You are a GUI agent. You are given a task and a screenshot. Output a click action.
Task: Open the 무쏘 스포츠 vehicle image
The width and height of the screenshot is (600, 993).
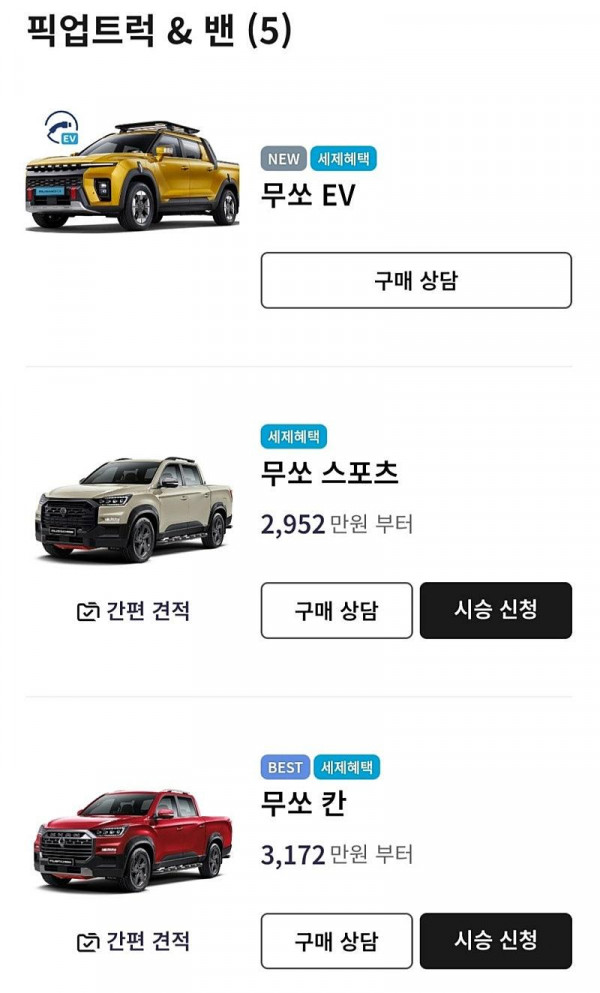(x=134, y=509)
